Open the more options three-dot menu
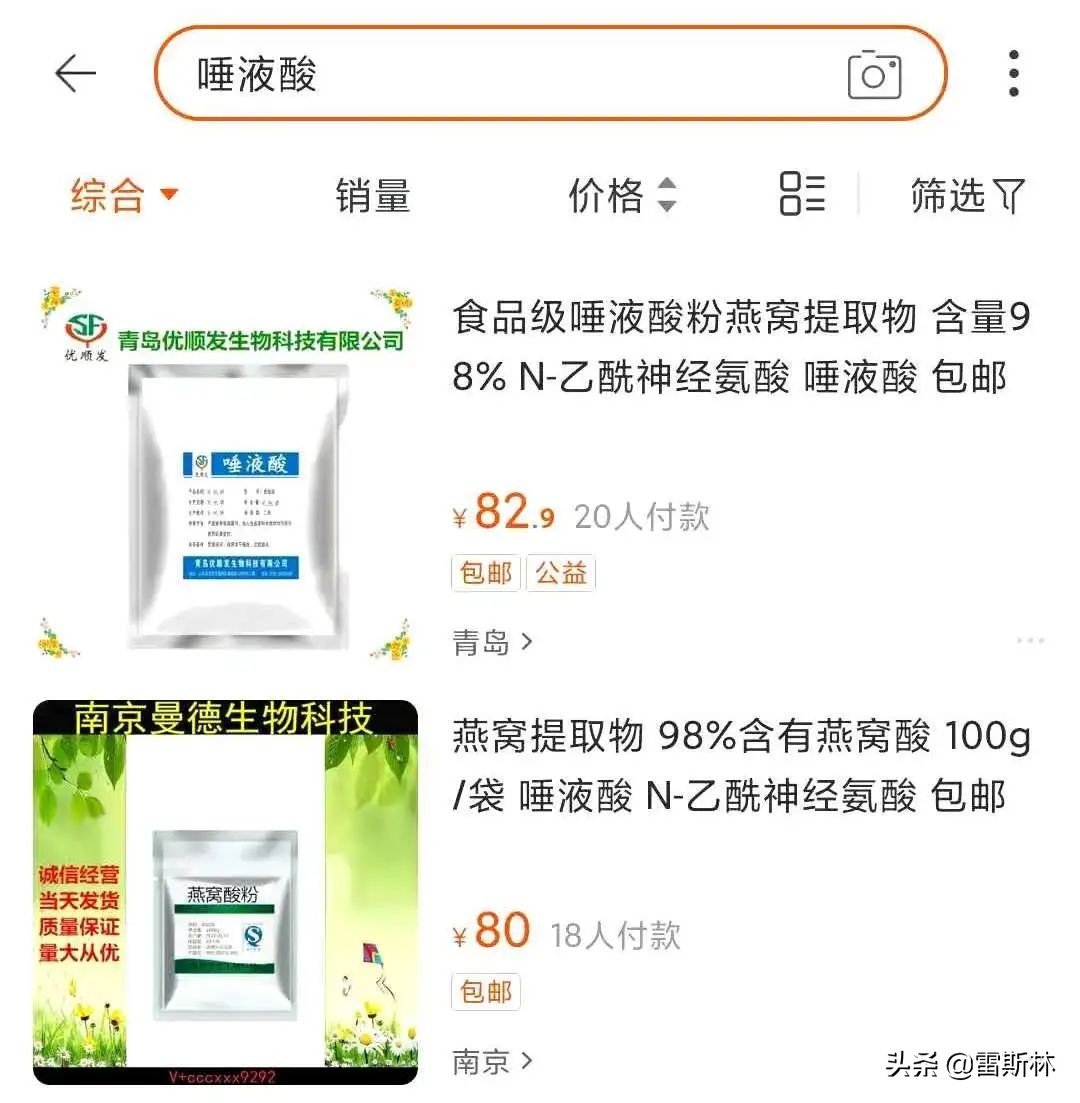The height and width of the screenshot is (1103, 1080). 1013,73
